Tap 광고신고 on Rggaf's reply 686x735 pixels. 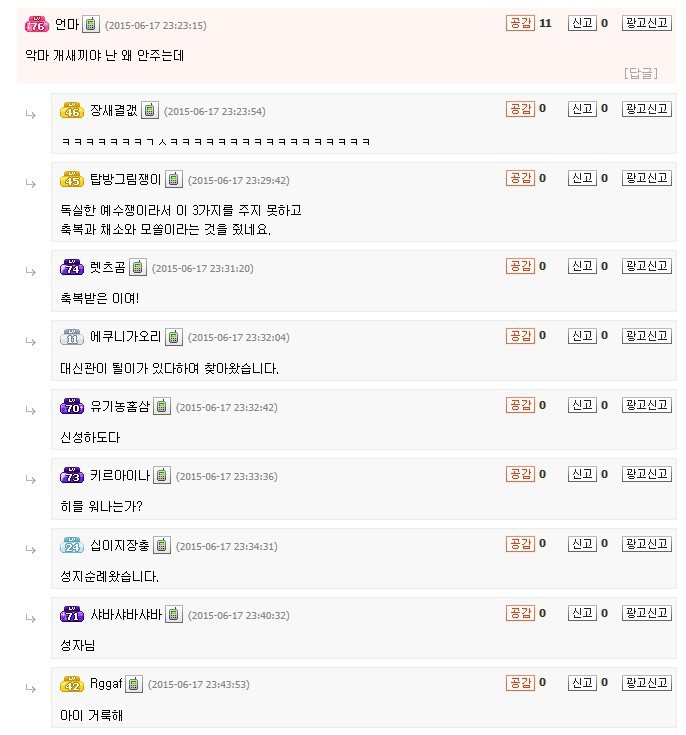pos(646,682)
